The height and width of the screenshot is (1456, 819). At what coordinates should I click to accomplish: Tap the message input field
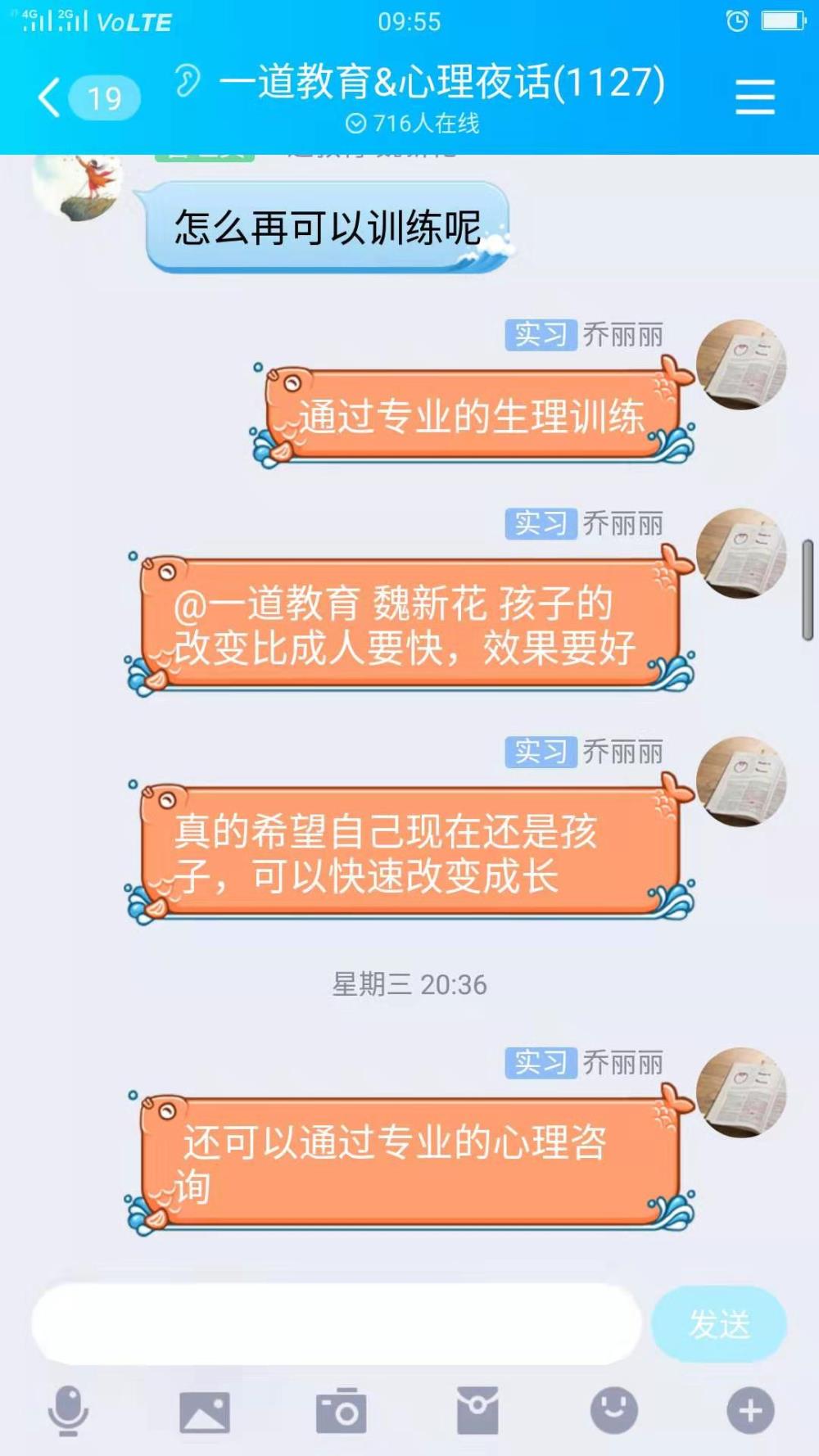(x=337, y=1324)
